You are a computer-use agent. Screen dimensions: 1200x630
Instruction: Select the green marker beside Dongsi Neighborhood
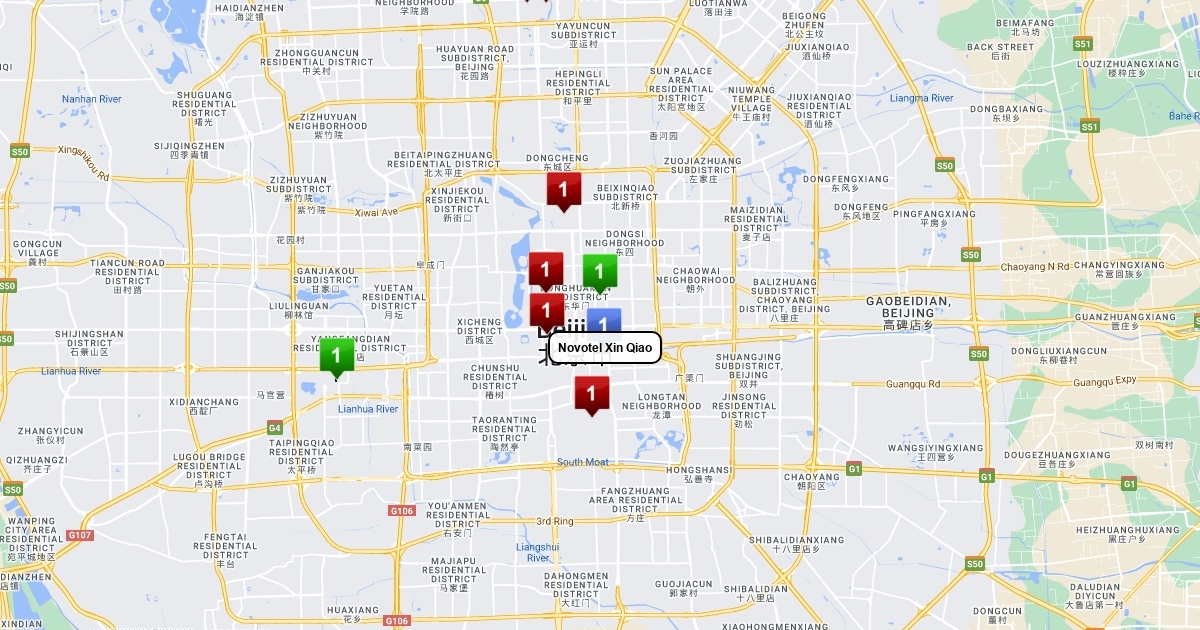tap(599, 273)
